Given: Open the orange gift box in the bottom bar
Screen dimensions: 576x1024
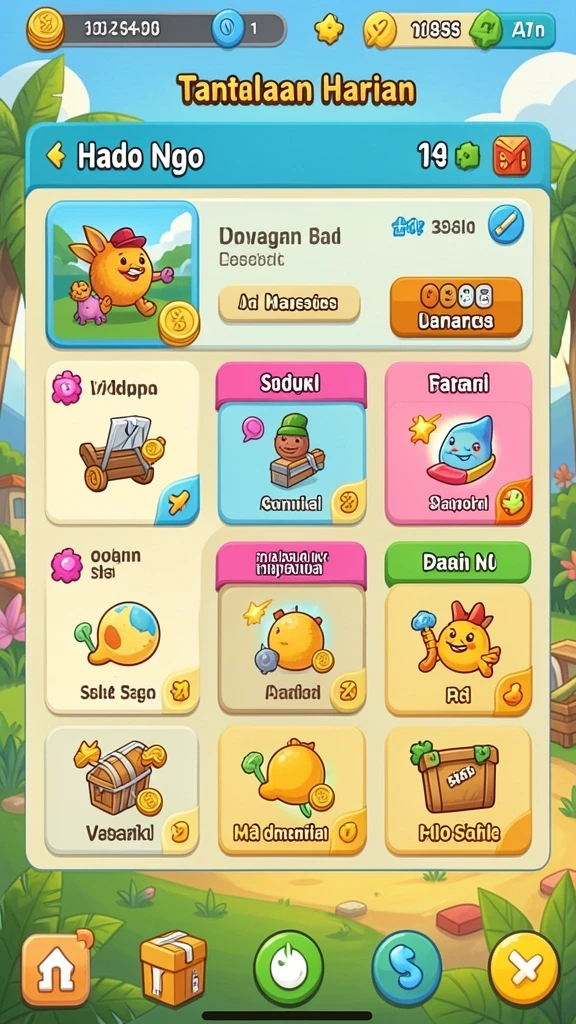Looking at the screenshot, I should (x=174, y=968).
